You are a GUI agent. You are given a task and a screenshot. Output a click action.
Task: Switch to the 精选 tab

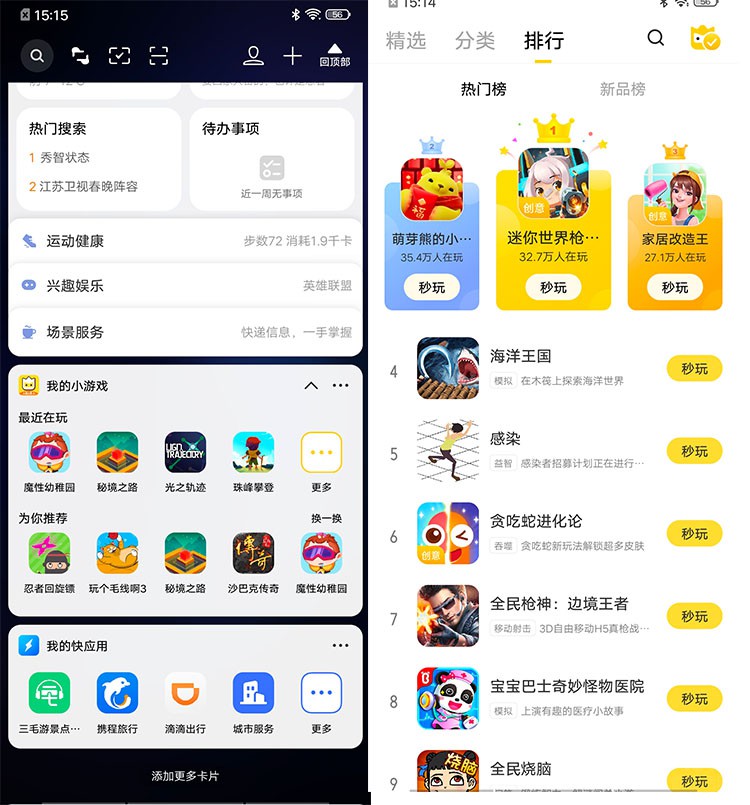tap(406, 40)
